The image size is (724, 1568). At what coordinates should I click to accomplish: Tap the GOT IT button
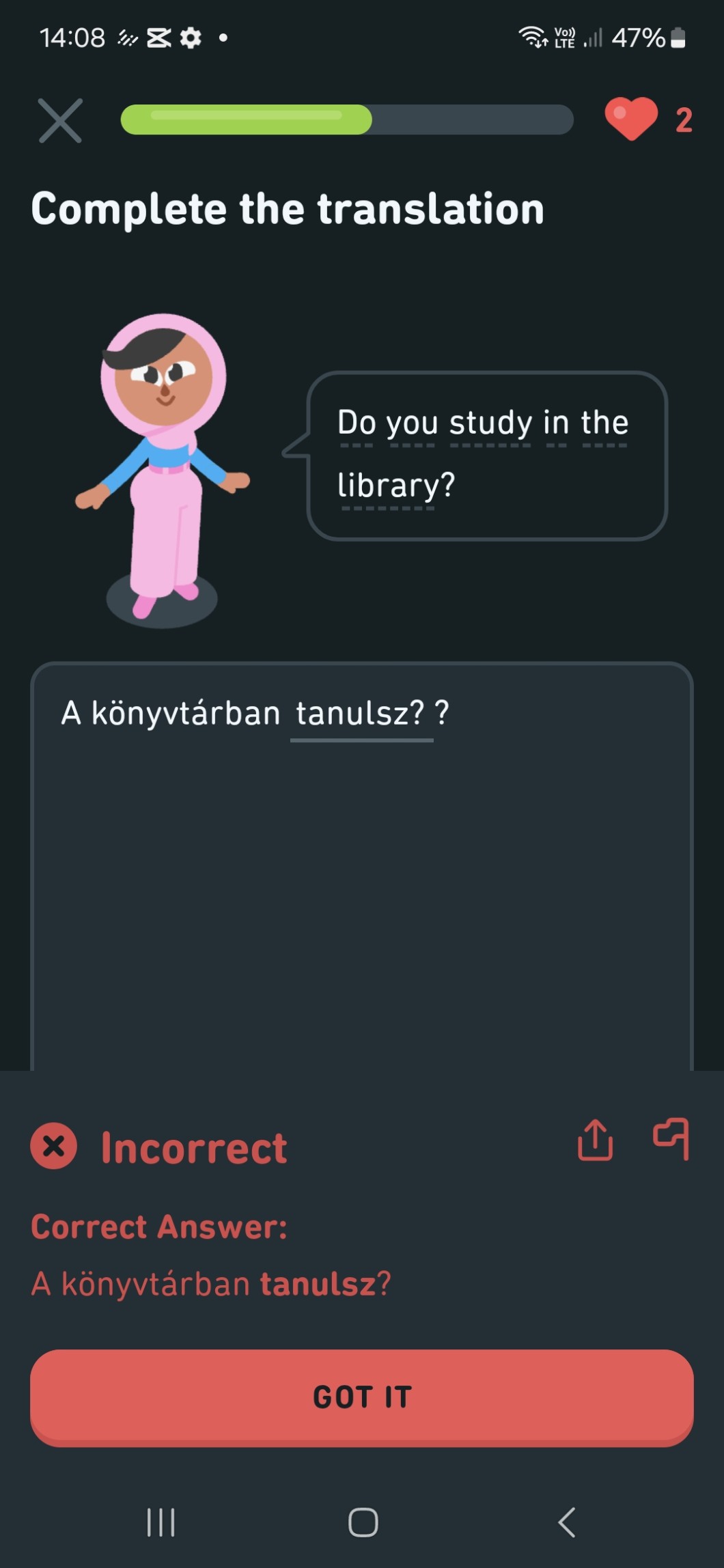[x=362, y=1397]
